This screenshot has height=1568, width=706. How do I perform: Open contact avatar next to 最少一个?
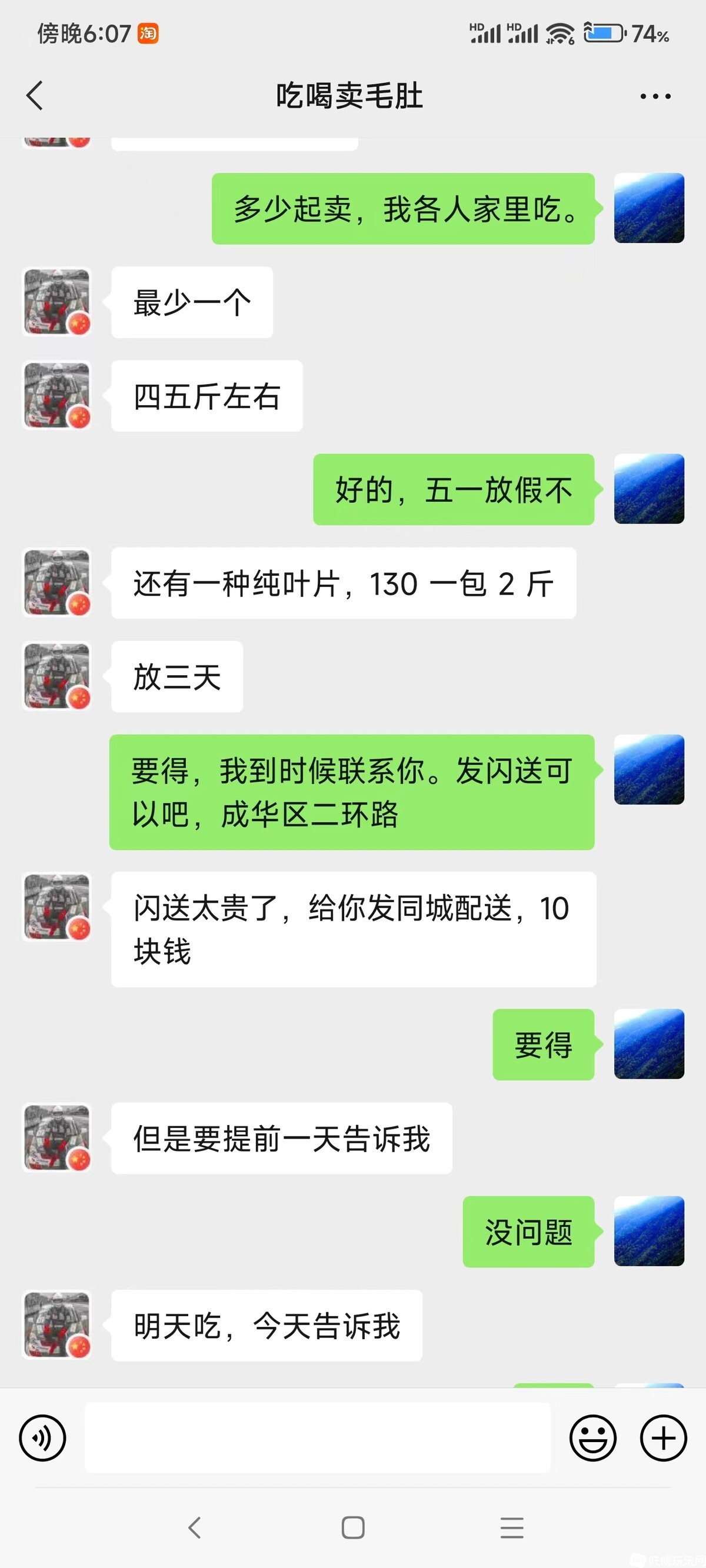56,302
